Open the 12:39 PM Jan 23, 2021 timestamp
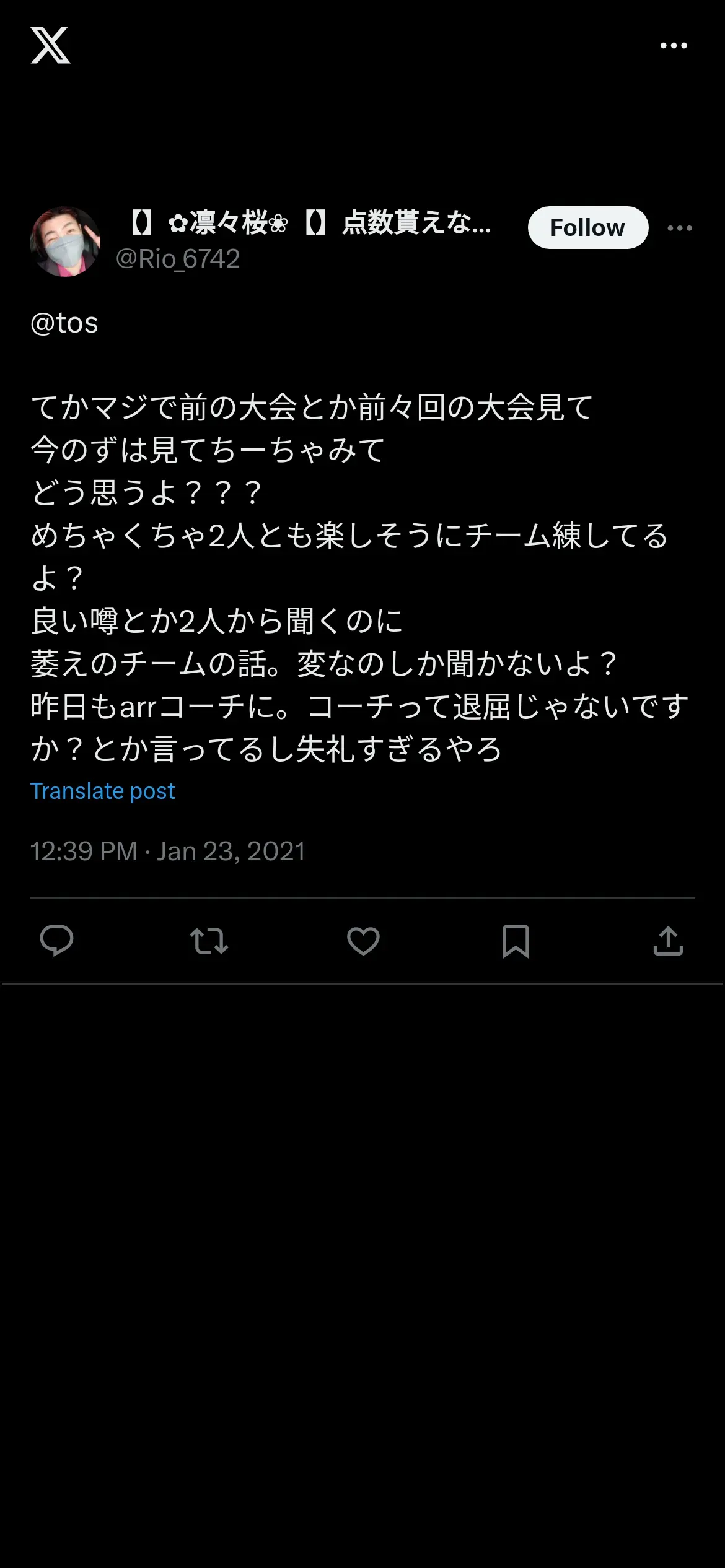Image resolution: width=725 pixels, height=1568 pixels. click(168, 852)
